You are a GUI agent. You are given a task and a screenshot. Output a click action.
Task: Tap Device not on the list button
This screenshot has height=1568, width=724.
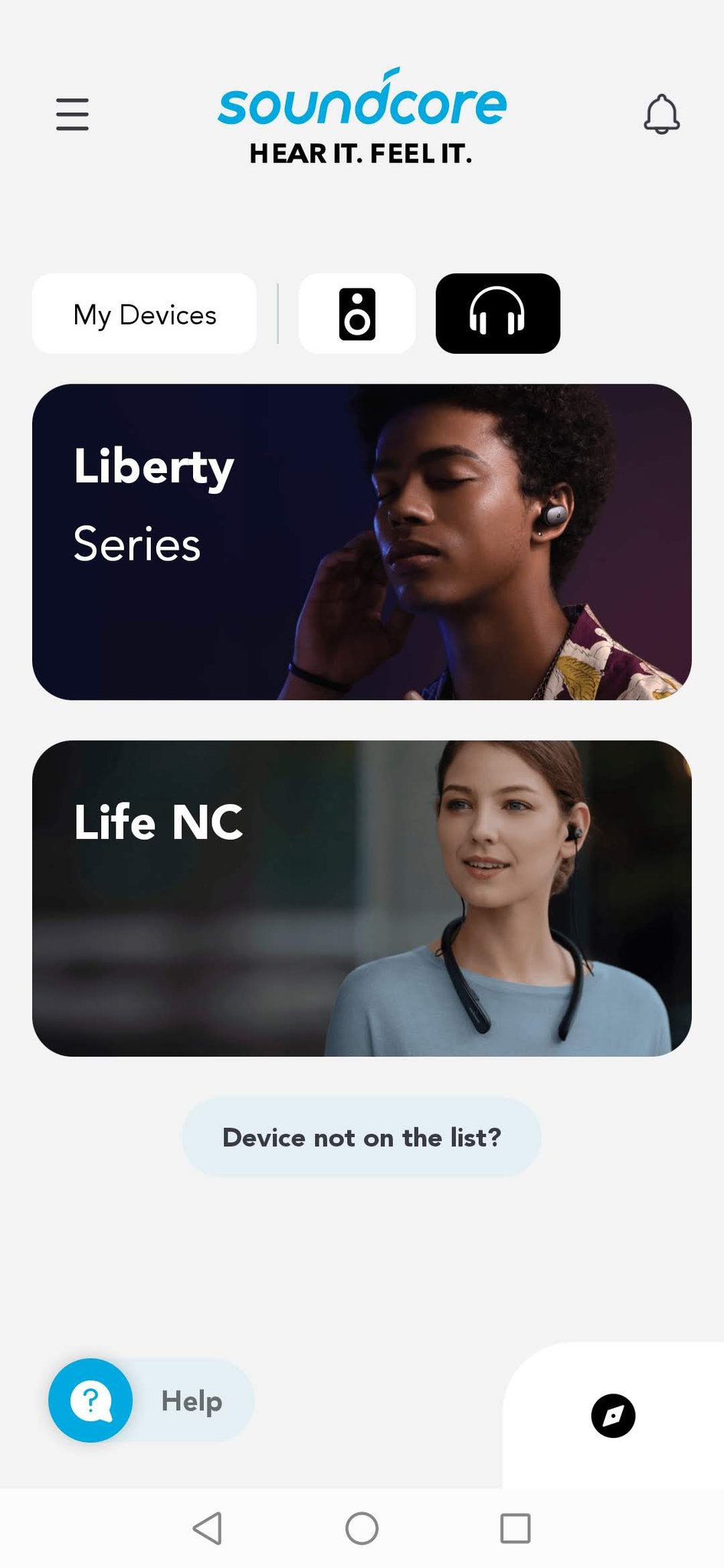tap(362, 1137)
